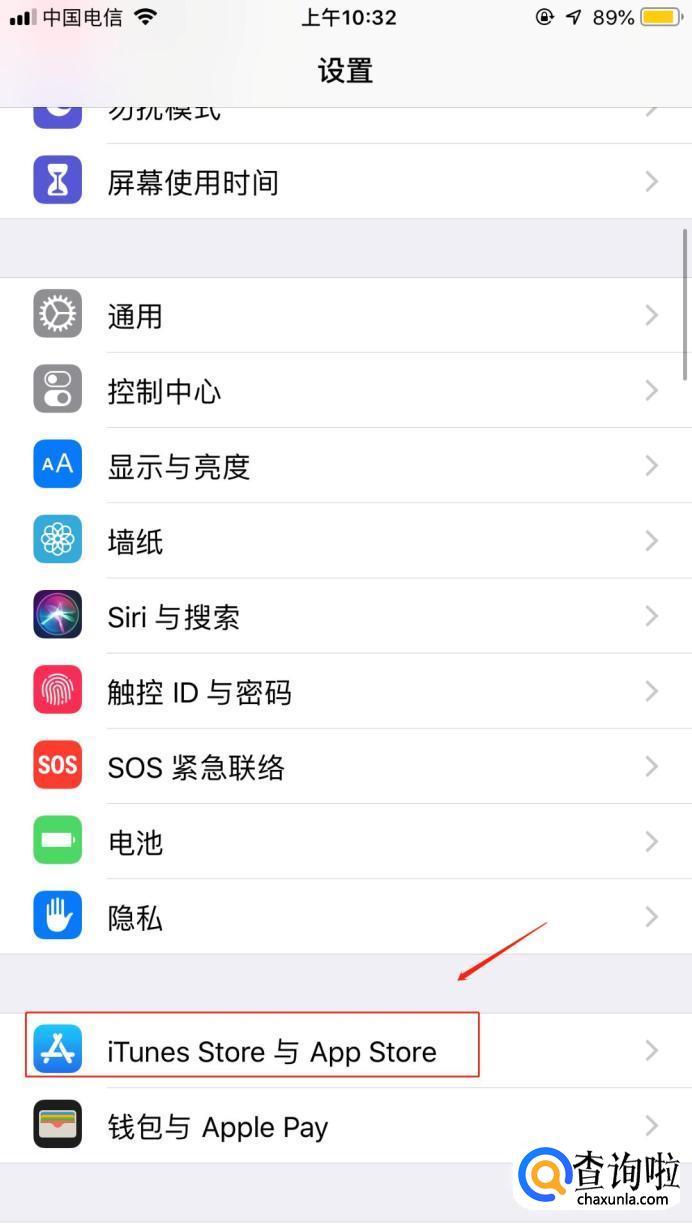Image resolution: width=692 pixels, height=1230 pixels.
Task: Open 显示与亮度 settings
Action: pyautogui.click(x=346, y=466)
